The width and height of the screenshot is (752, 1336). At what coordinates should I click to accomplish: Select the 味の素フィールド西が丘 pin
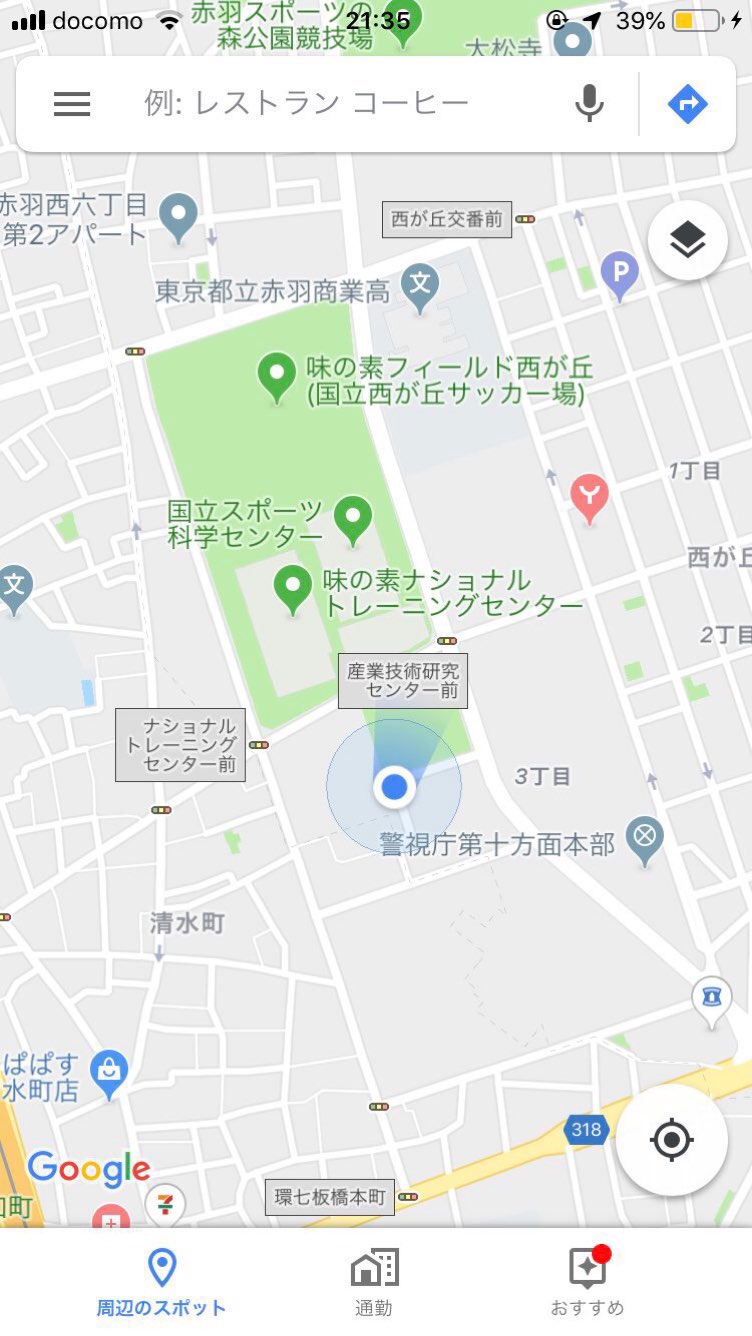(x=277, y=378)
